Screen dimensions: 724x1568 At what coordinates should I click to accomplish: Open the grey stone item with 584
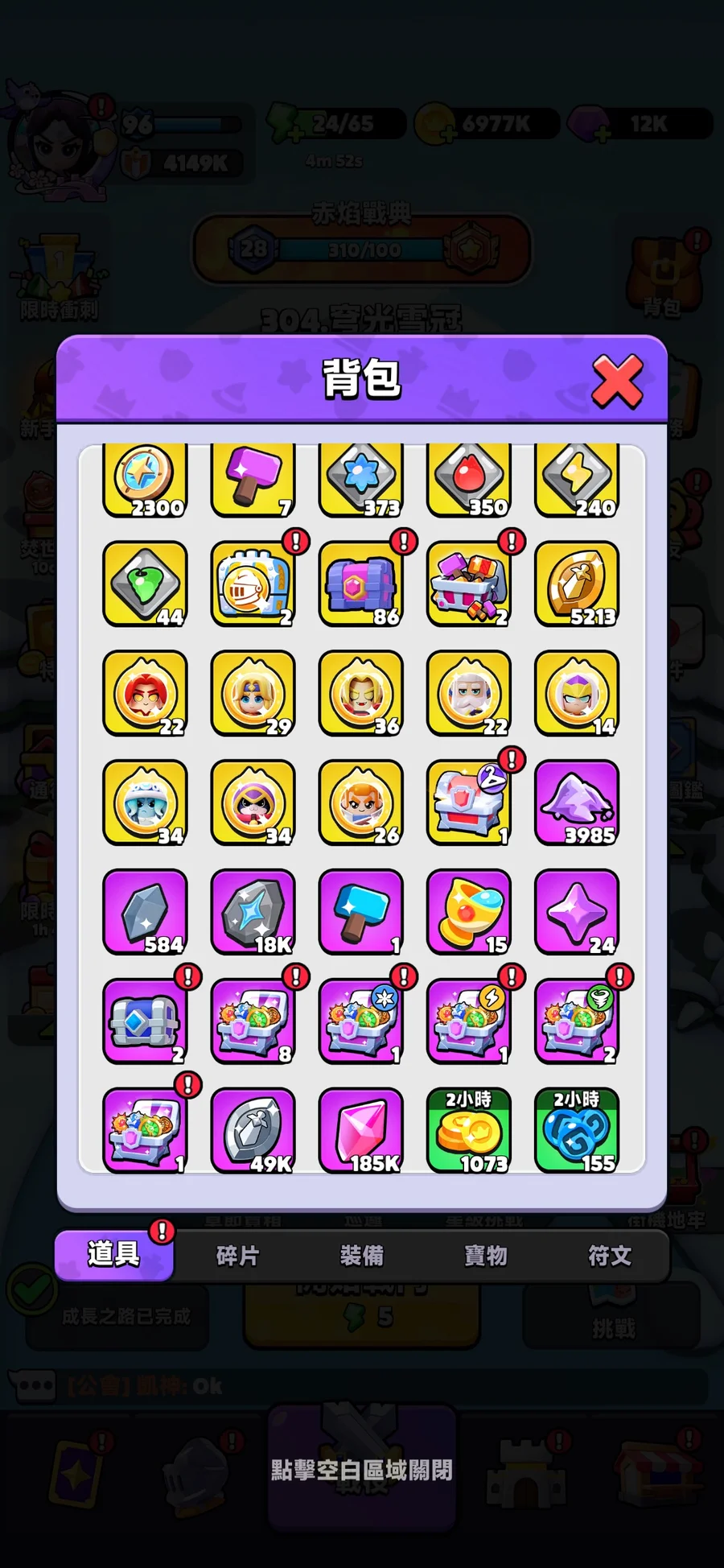pos(145,912)
